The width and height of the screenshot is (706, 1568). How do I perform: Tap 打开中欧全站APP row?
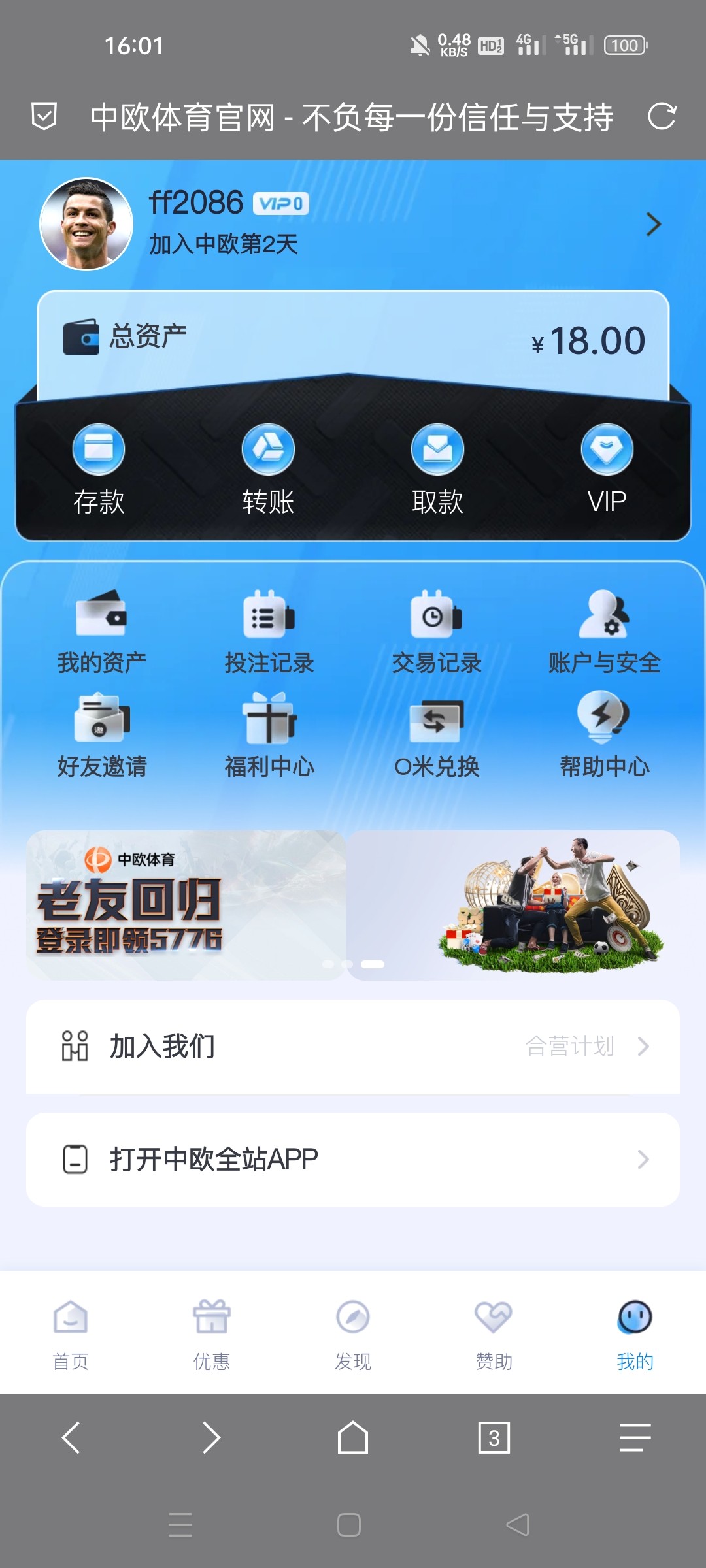pos(353,1160)
